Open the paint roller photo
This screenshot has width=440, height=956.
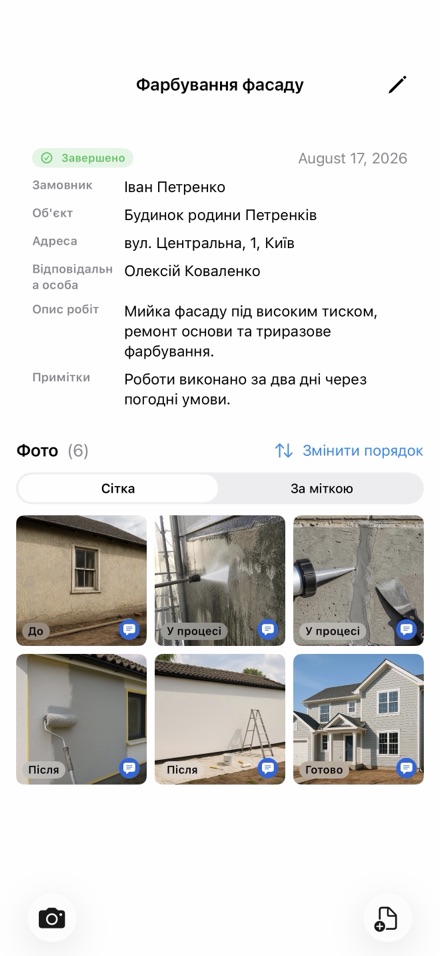click(81, 719)
